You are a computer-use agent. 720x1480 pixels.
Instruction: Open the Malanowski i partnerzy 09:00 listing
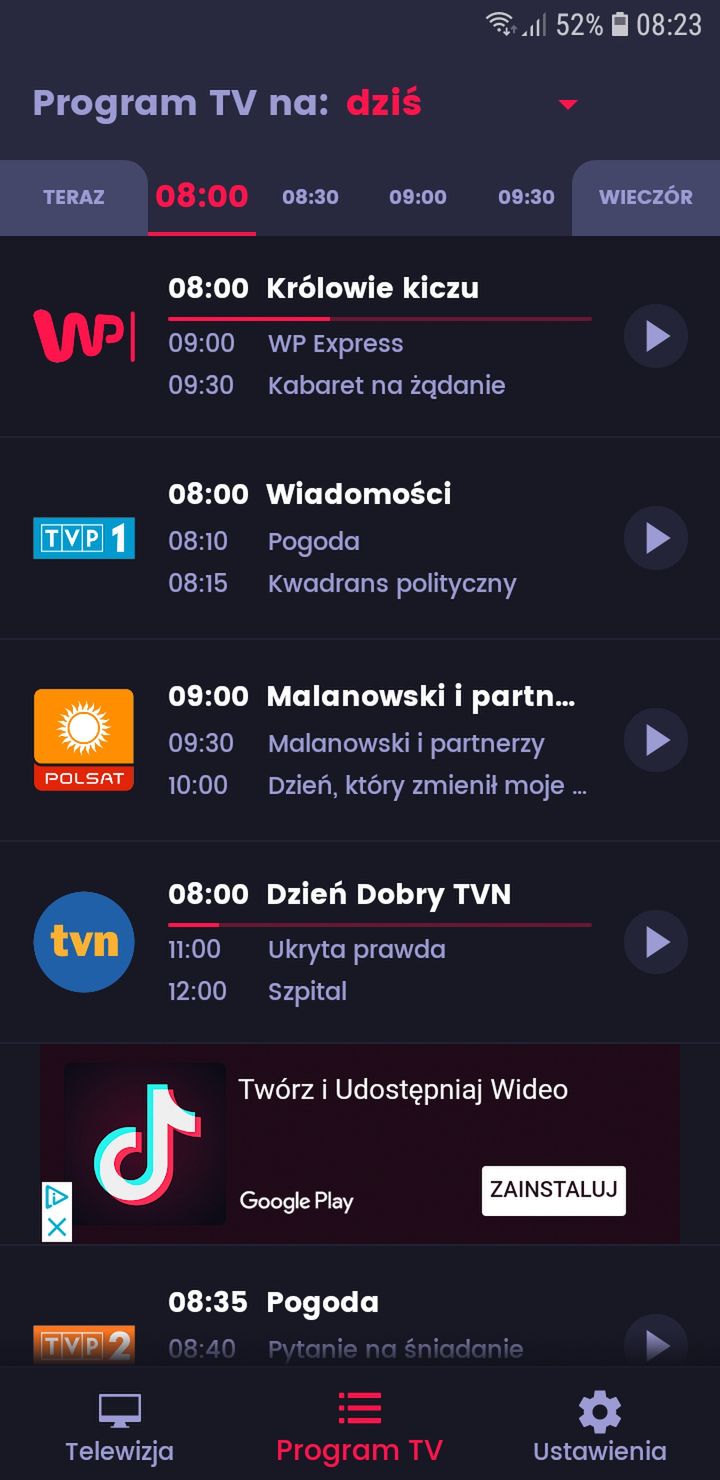[372, 696]
